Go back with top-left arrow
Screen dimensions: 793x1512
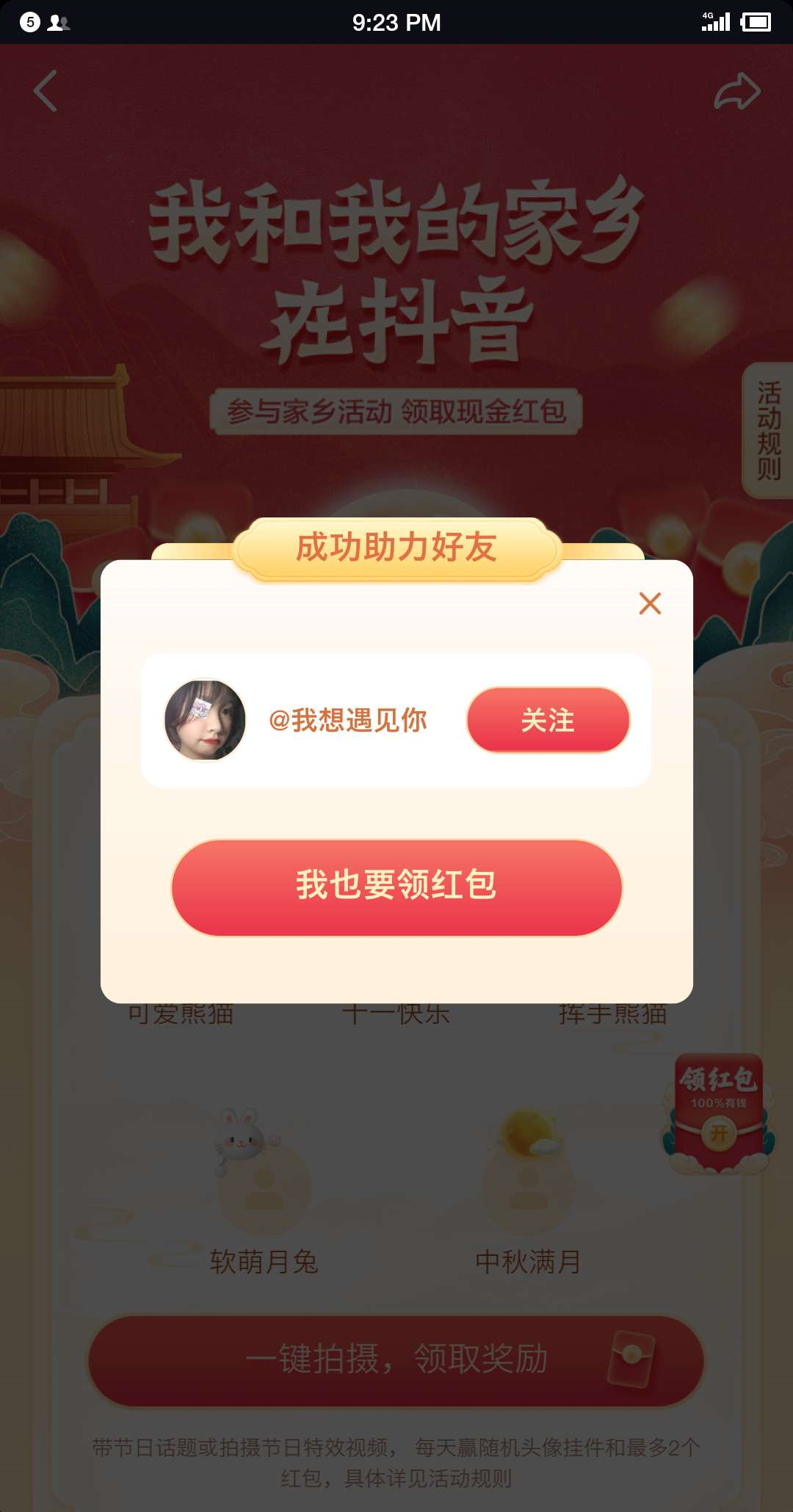click(x=46, y=91)
